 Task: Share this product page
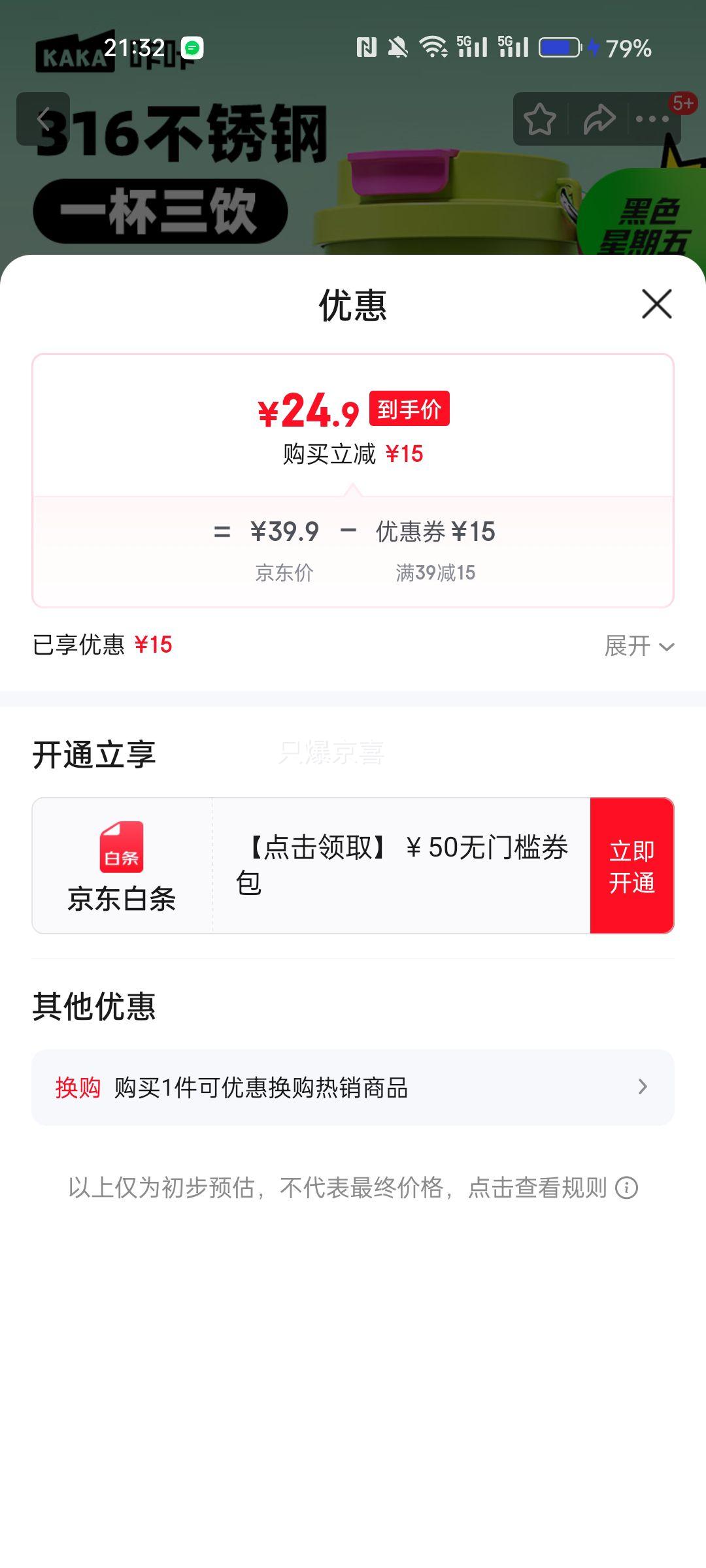coord(599,120)
